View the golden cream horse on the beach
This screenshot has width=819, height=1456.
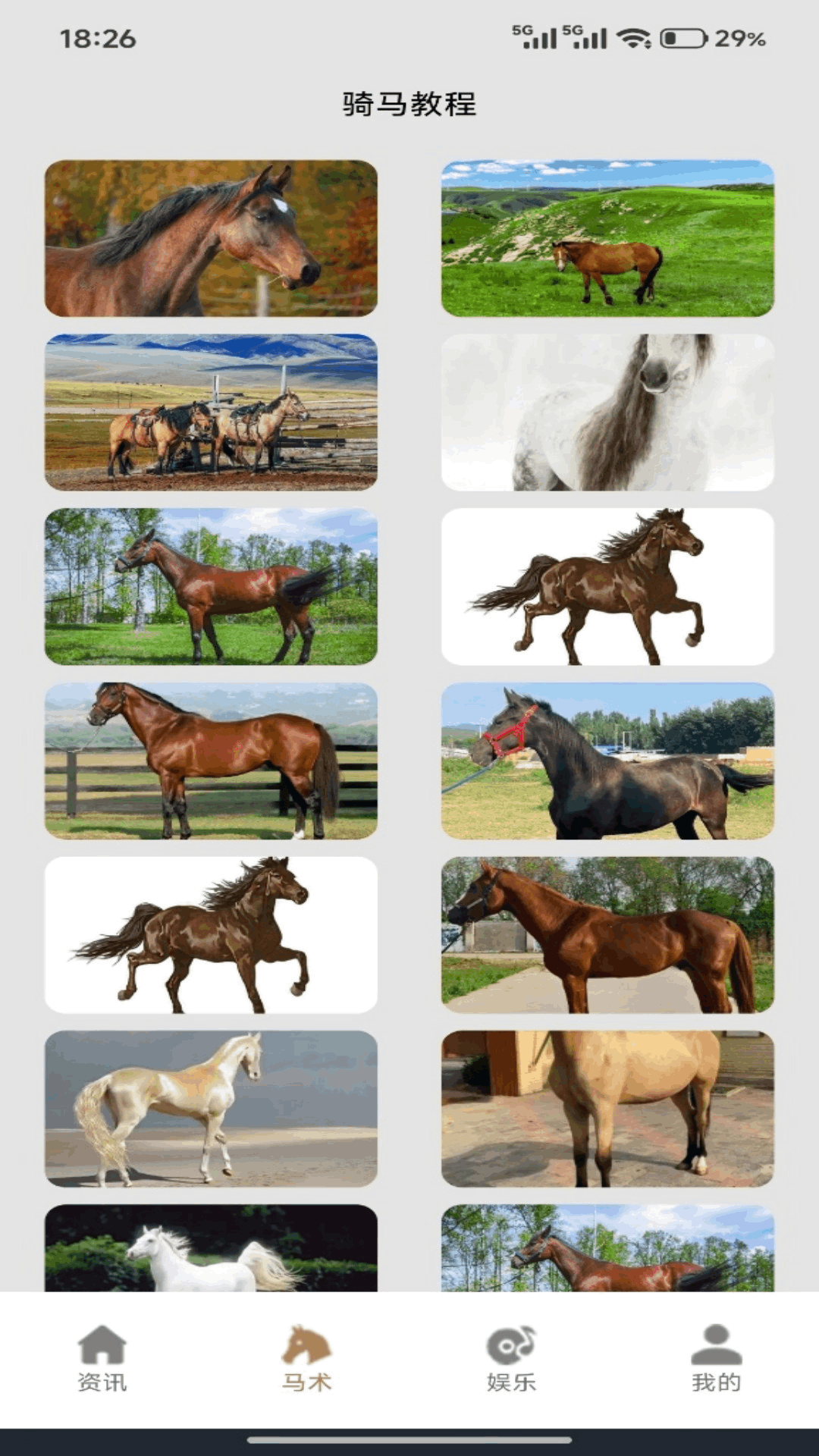point(211,1109)
